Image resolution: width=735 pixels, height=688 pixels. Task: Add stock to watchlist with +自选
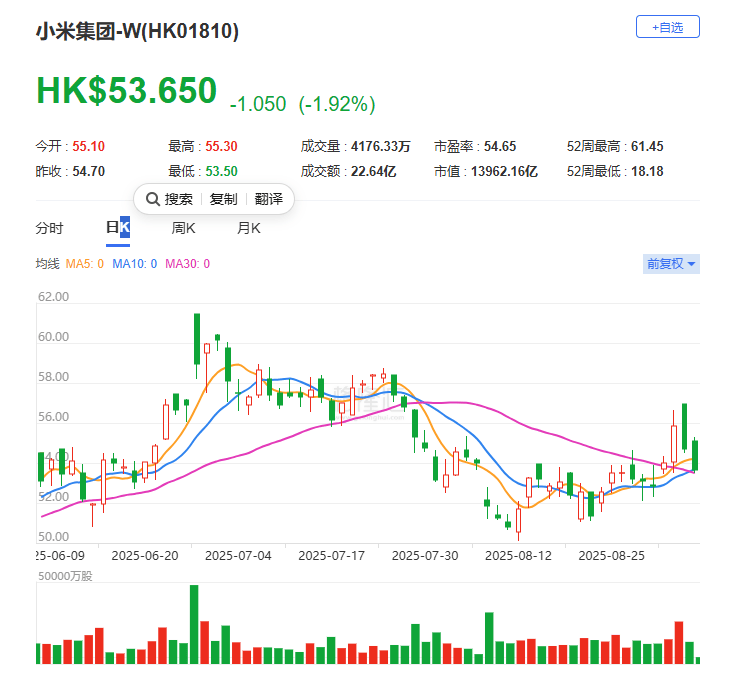[667, 28]
